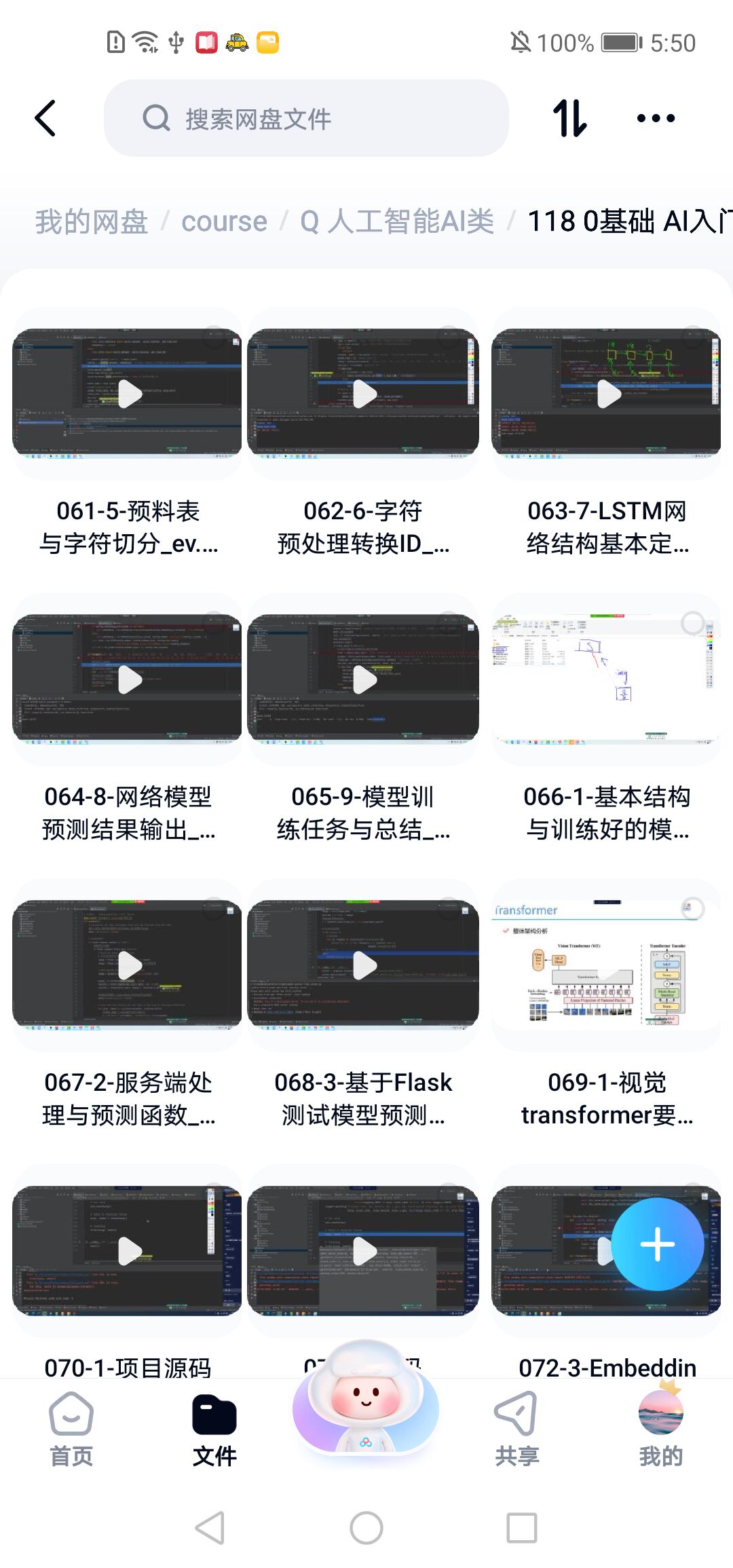Viewport: 733px width, 1568px height.
Task: Switch to the 共享 tab
Action: point(516,1428)
